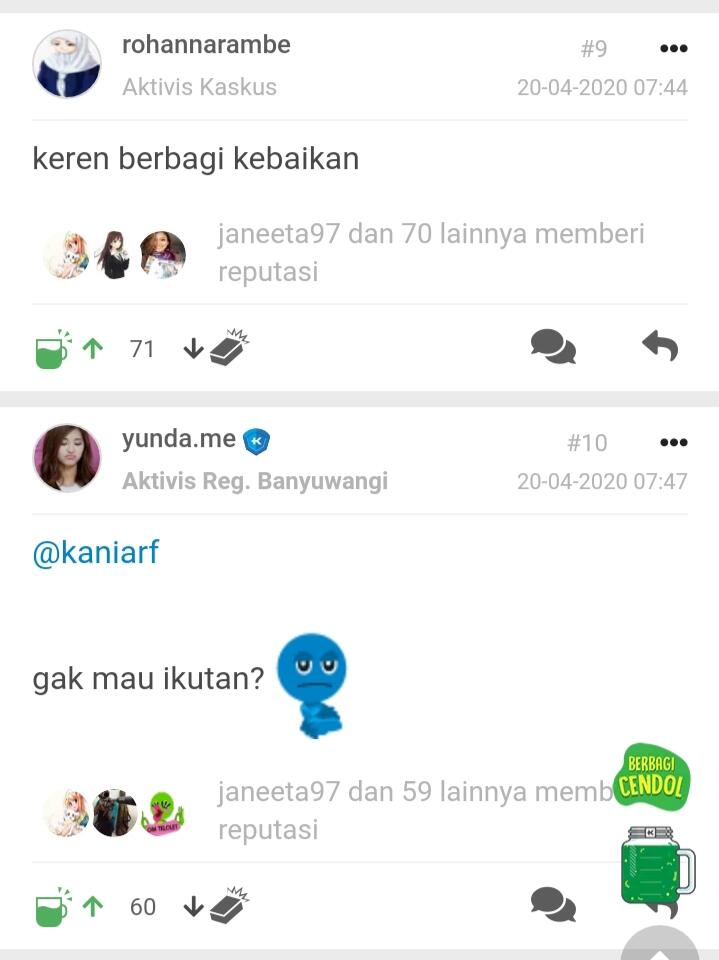Jump back to top with arrow button
This screenshot has width=719, height=960.
(660, 945)
